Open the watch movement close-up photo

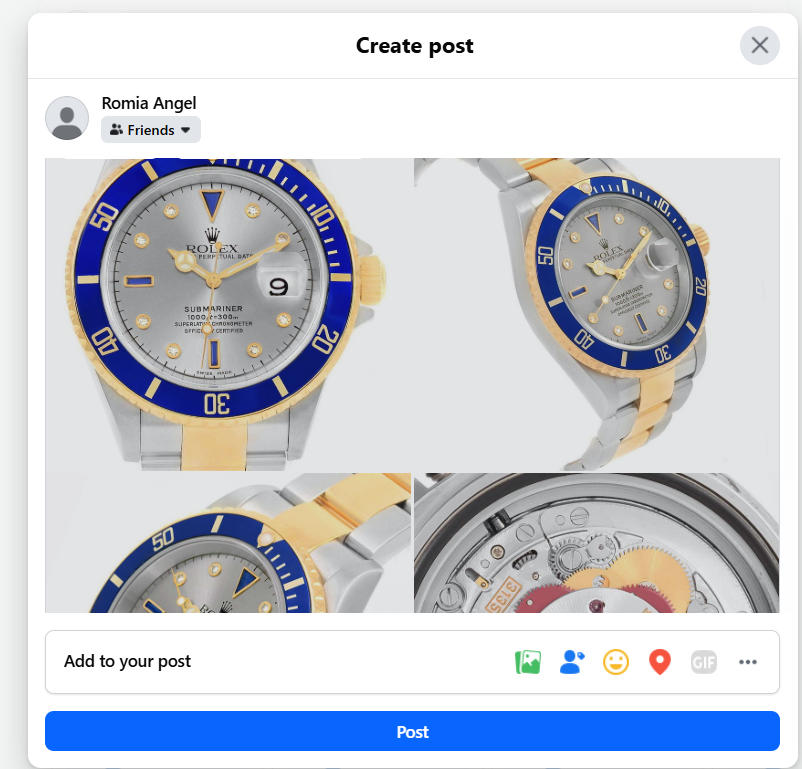pos(597,543)
